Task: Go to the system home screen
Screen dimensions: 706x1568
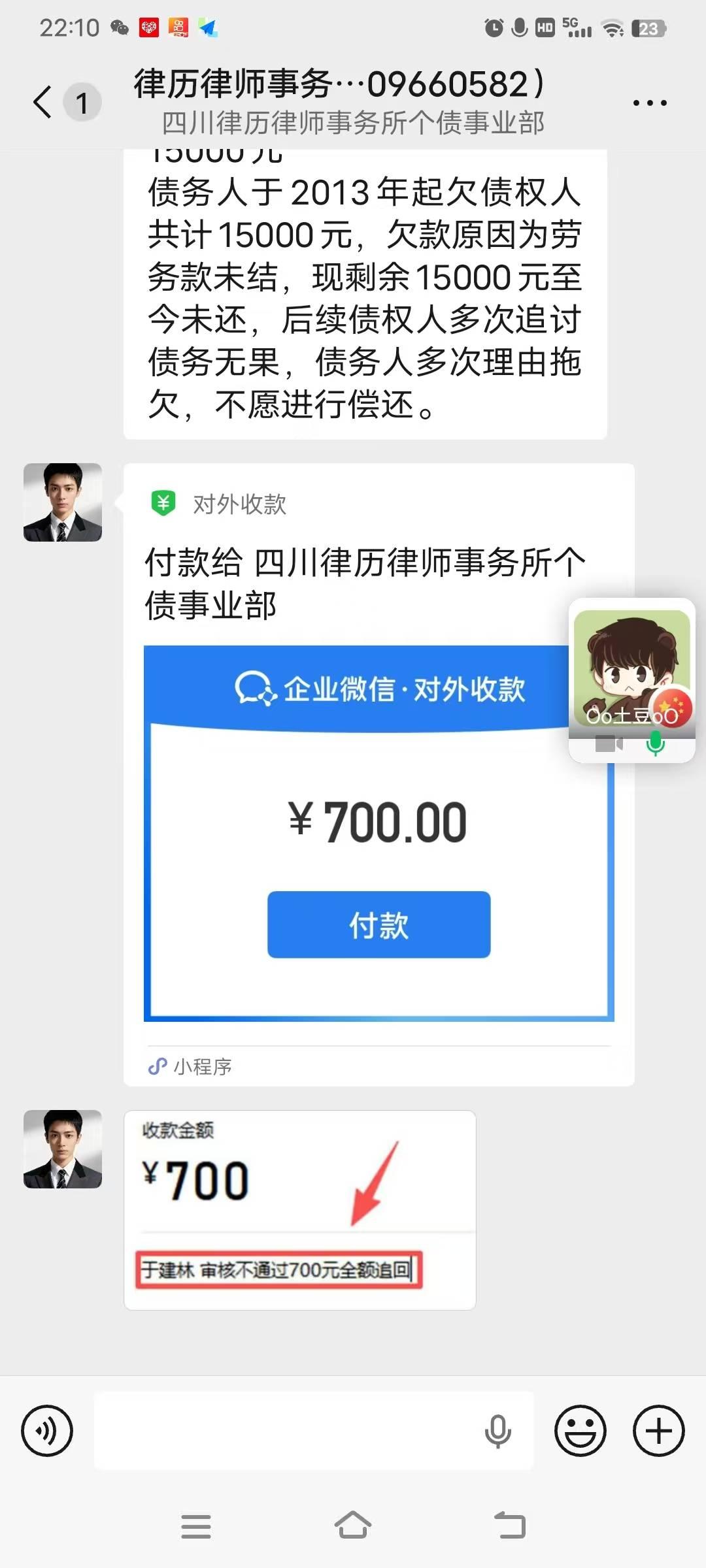Action: click(353, 1526)
